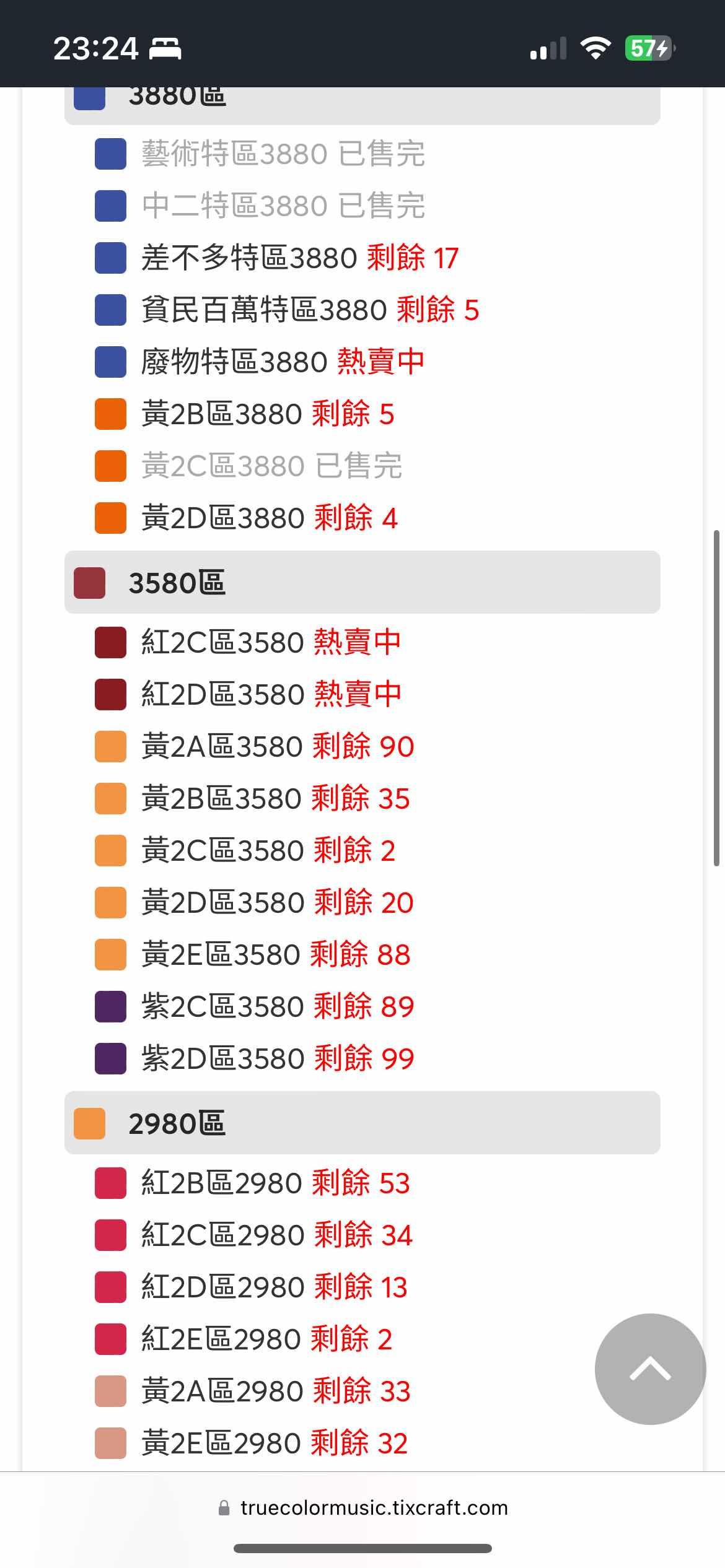Choose 紅2D區3580 熱賣中

tap(271, 694)
